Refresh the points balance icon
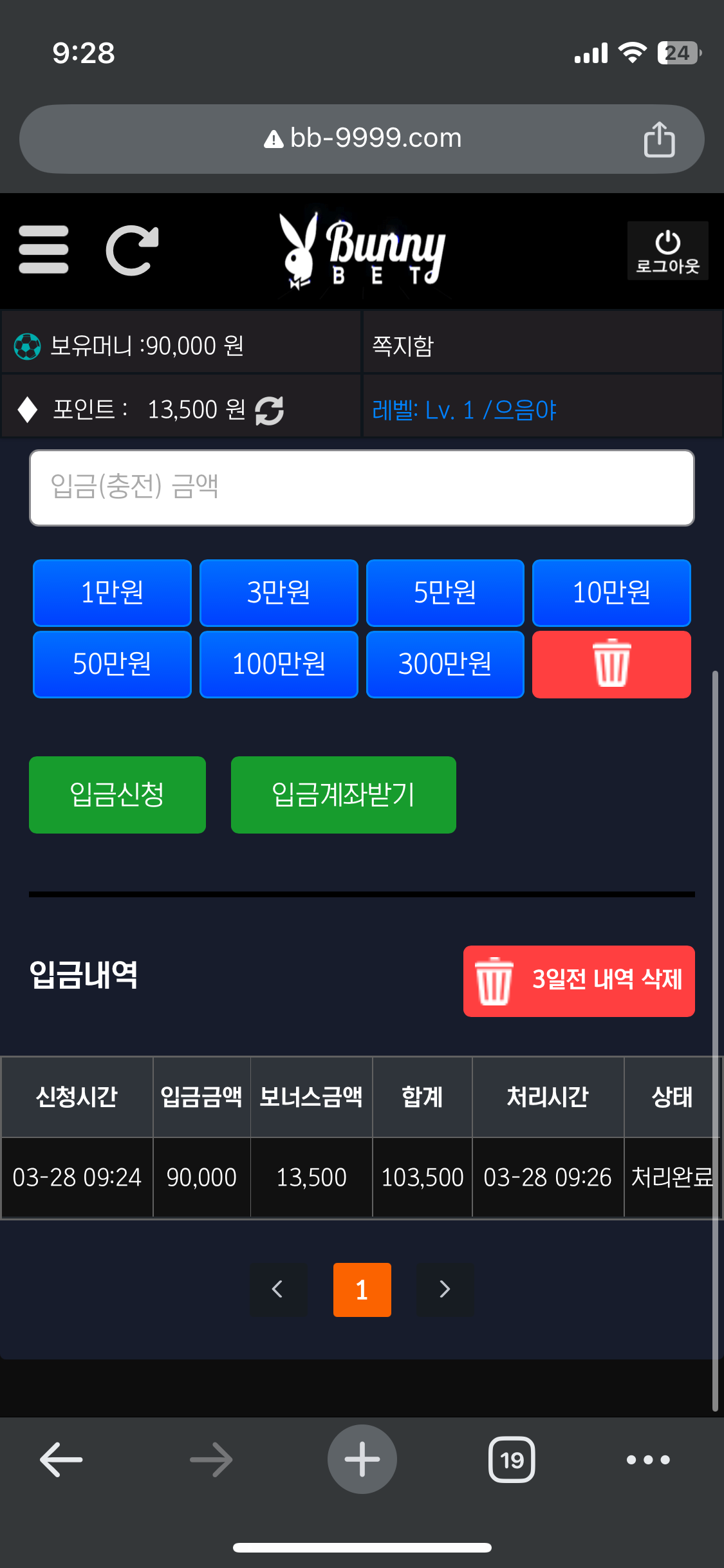 click(x=270, y=410)
